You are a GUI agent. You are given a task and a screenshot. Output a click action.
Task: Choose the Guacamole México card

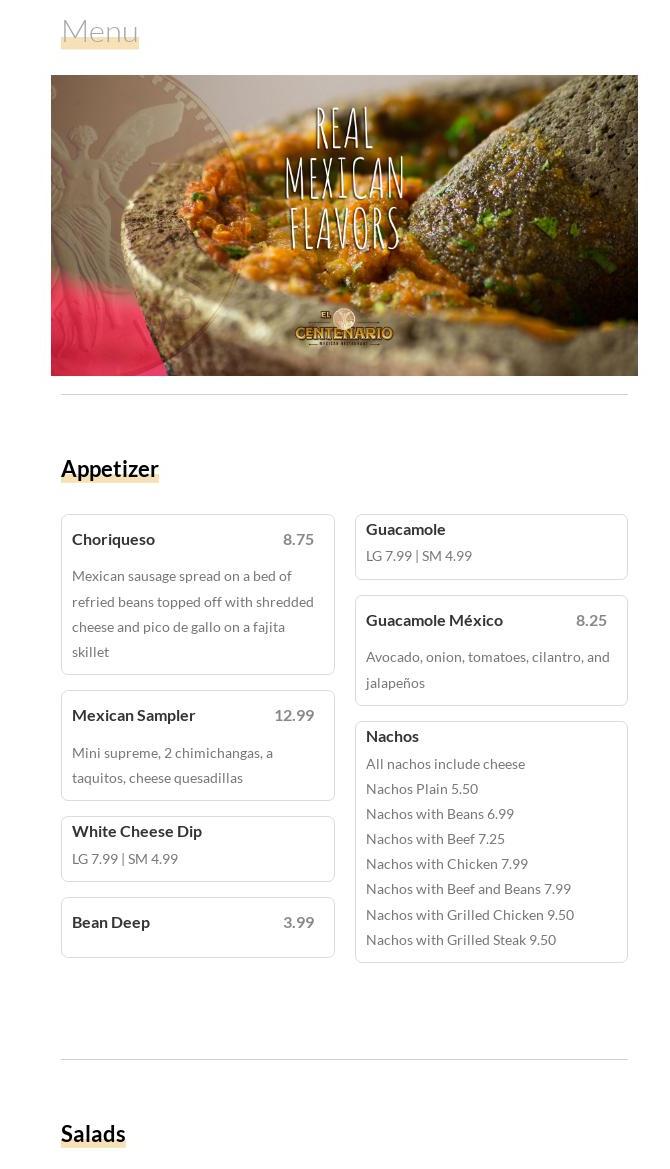490,650
